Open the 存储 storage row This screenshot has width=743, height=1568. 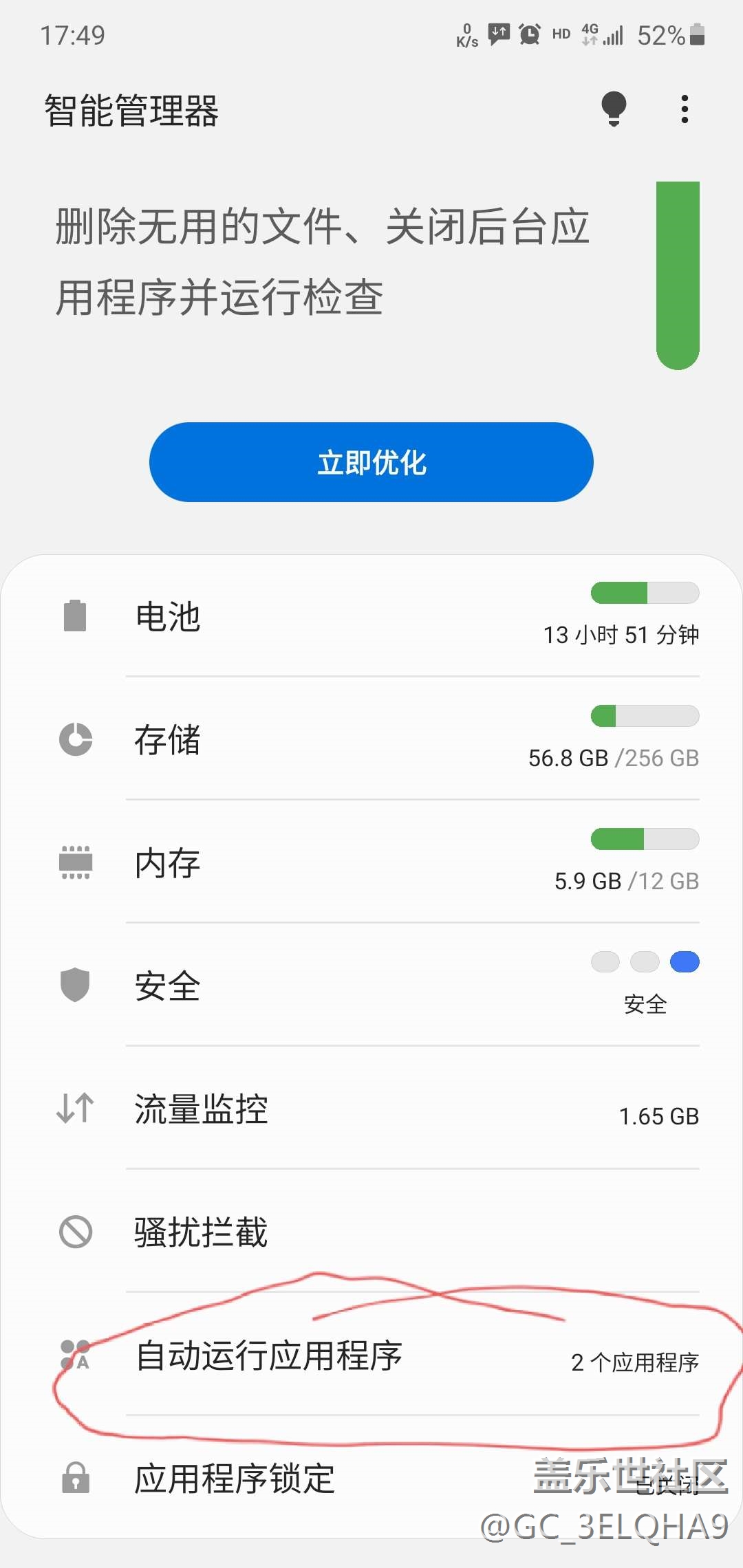pyautogui.click(x=371, y=739)
